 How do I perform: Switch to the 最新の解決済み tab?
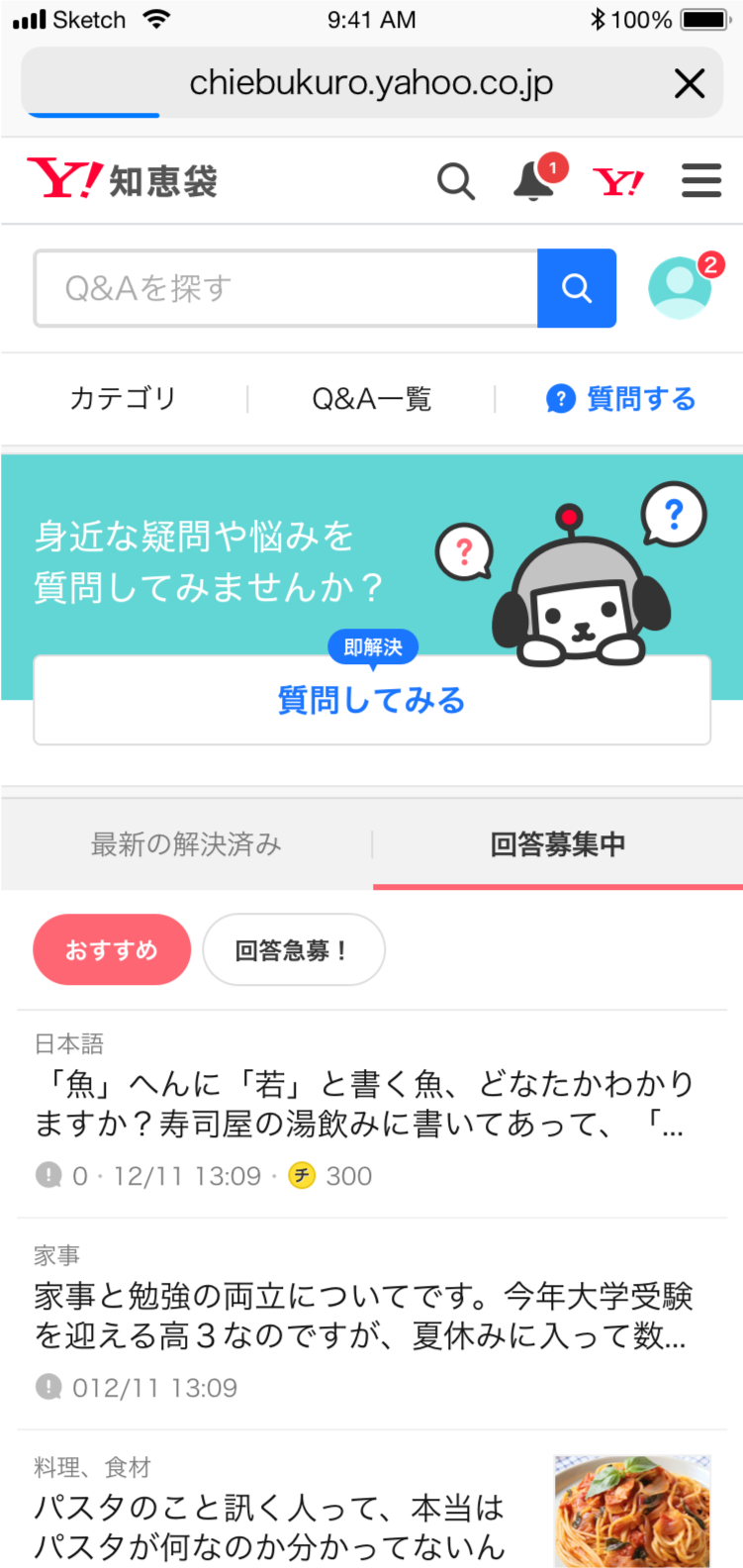(x=186, y=844)
